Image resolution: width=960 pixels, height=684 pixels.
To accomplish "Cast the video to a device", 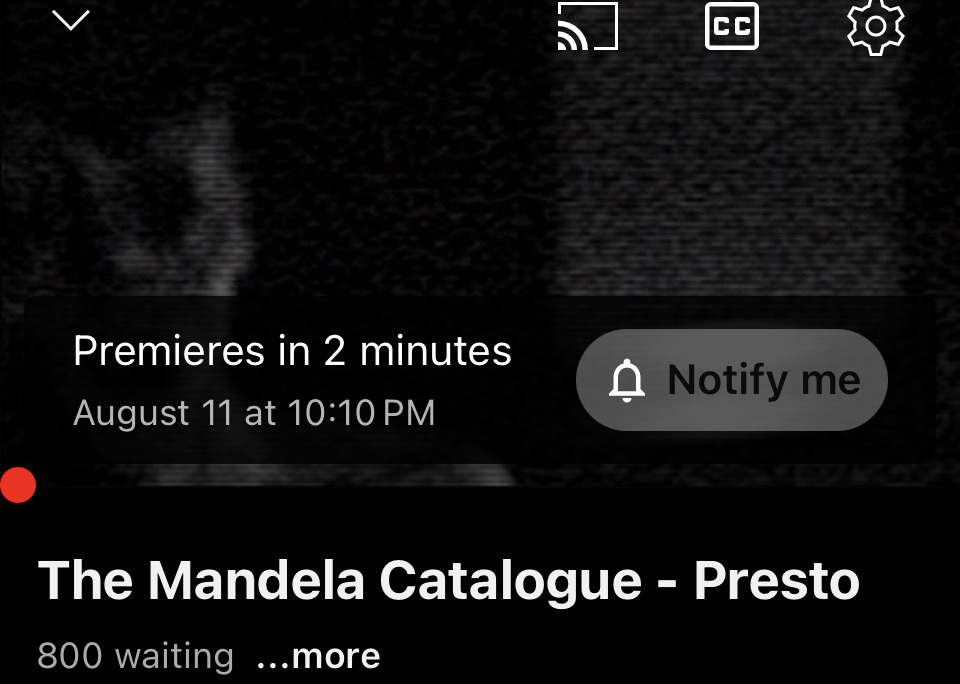I will point(587,26).
